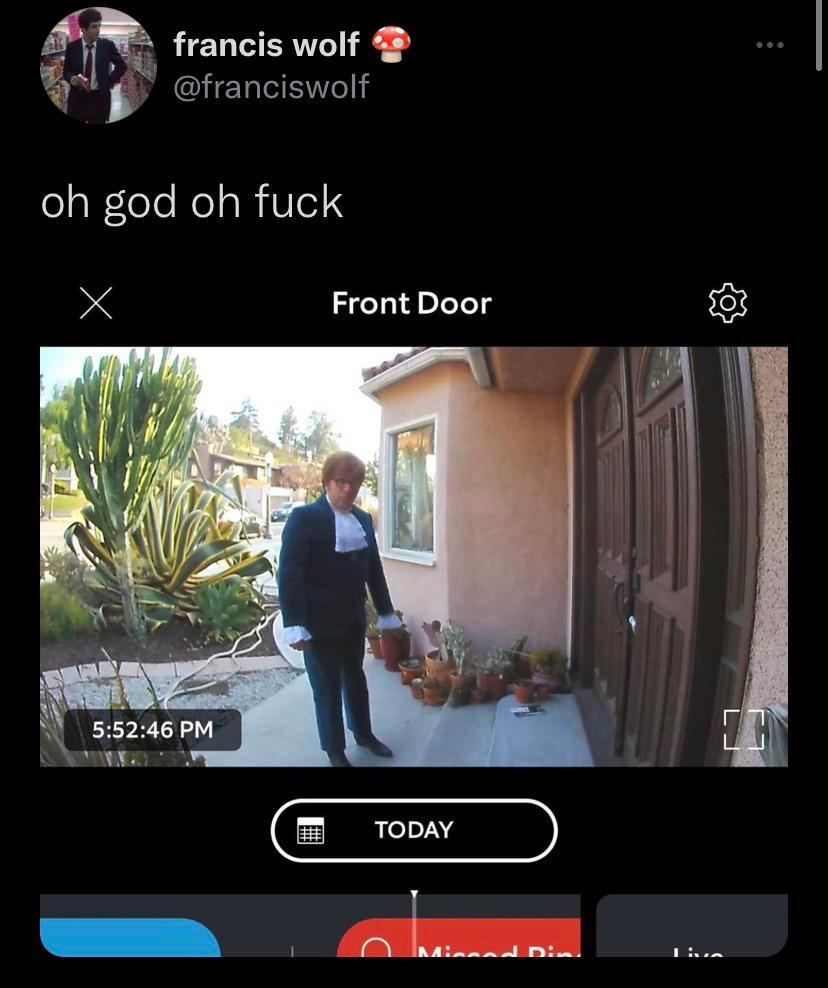Open the tweet's three-dot overflow menu
The width and height of the screenshot is (828, 988).
(x=769, y=46)
